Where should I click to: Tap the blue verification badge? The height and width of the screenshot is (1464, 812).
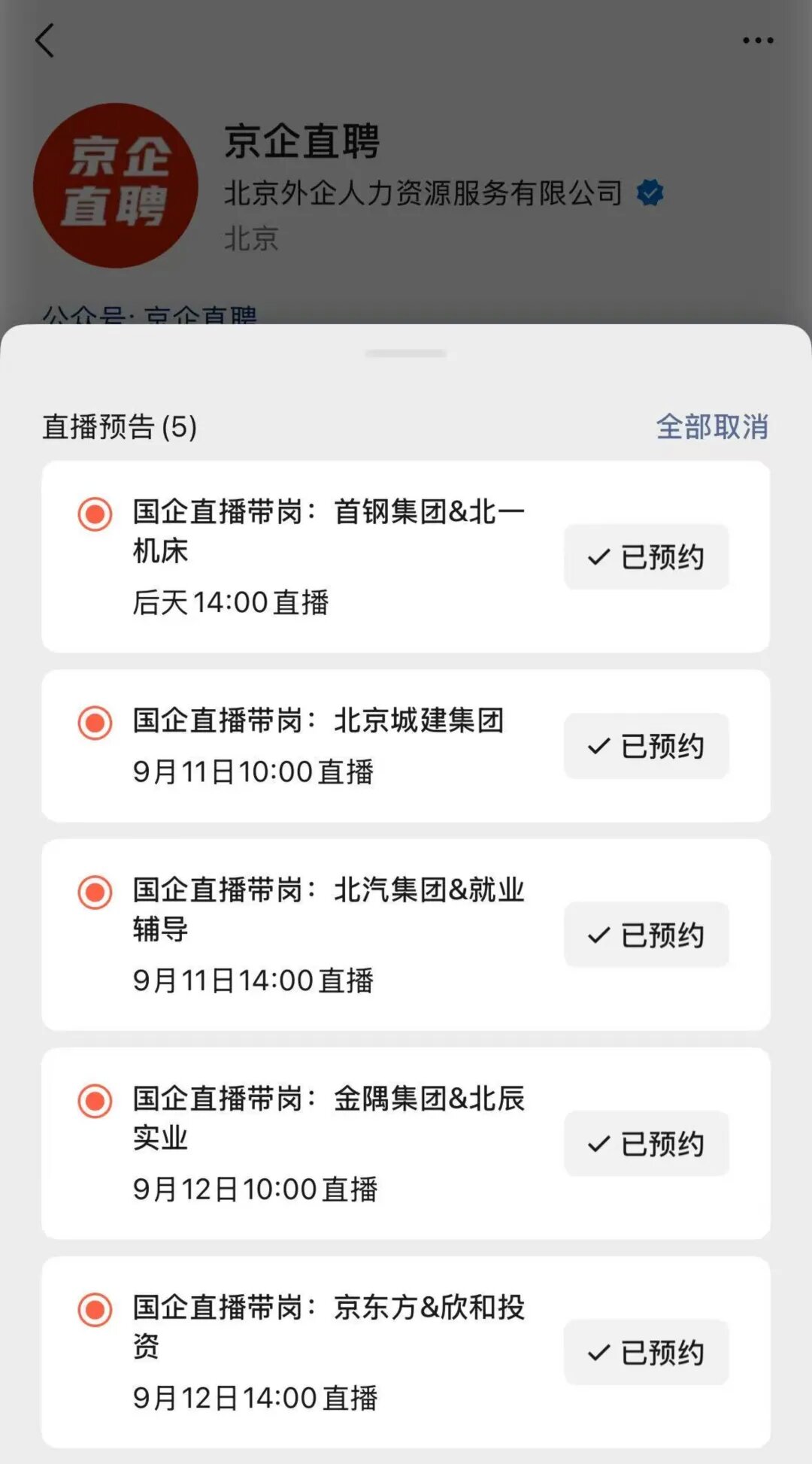tap(650, 193)
